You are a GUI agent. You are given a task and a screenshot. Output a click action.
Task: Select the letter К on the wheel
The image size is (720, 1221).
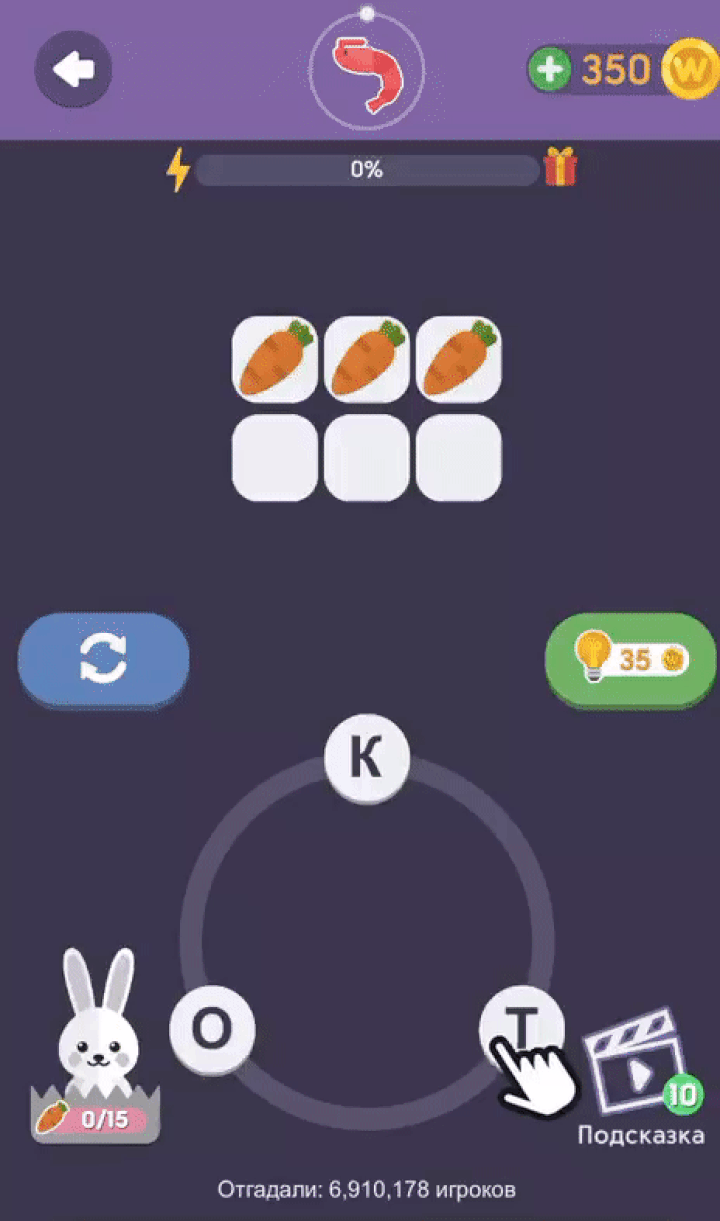pyautogui.click(x=367, y=759)
